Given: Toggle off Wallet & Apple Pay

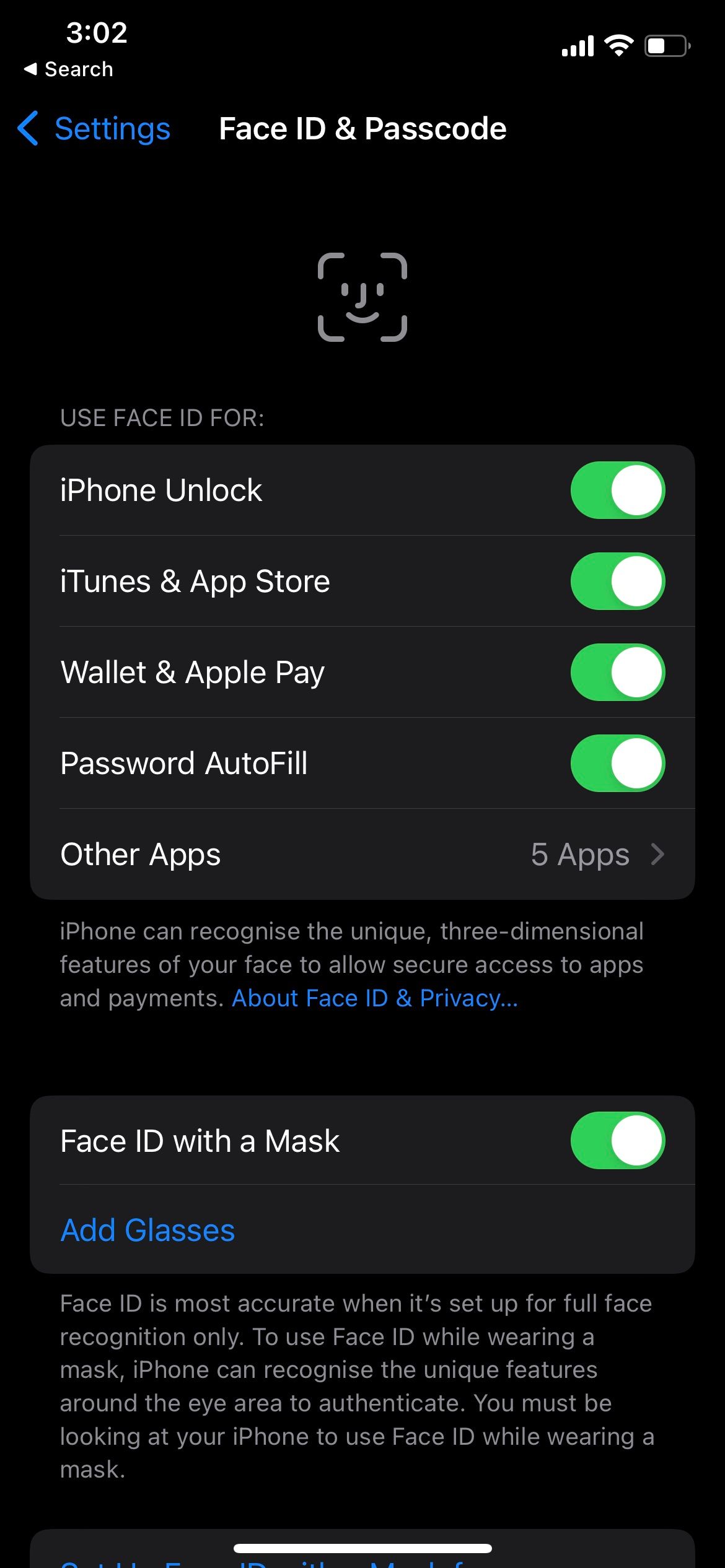Looking at the screenshot, I should point(618,671).
